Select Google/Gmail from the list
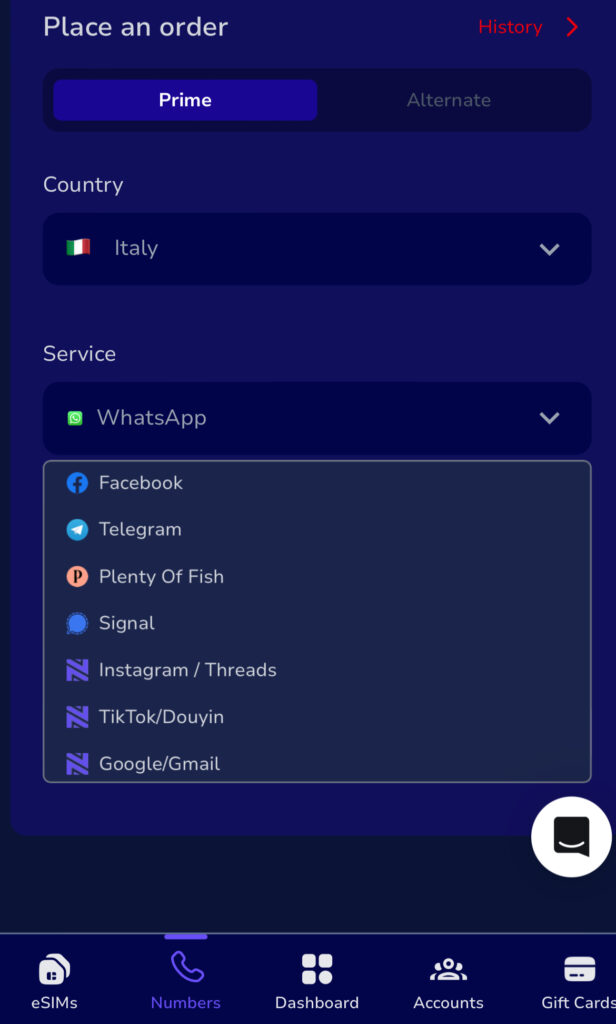Image resolution: width=616 pixels, height=1024 pixels. coord(159,764)
